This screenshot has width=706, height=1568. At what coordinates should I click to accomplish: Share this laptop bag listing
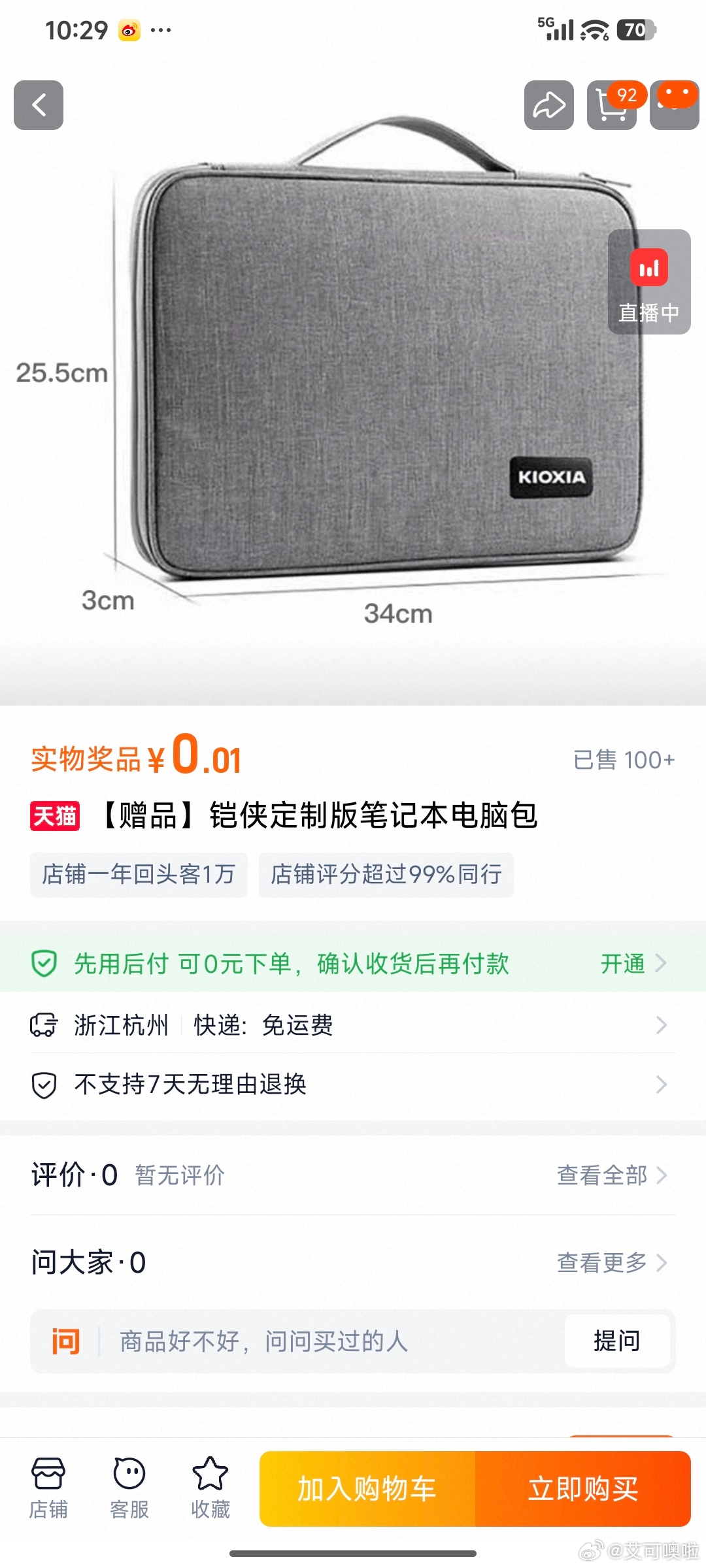pos(549,105)
